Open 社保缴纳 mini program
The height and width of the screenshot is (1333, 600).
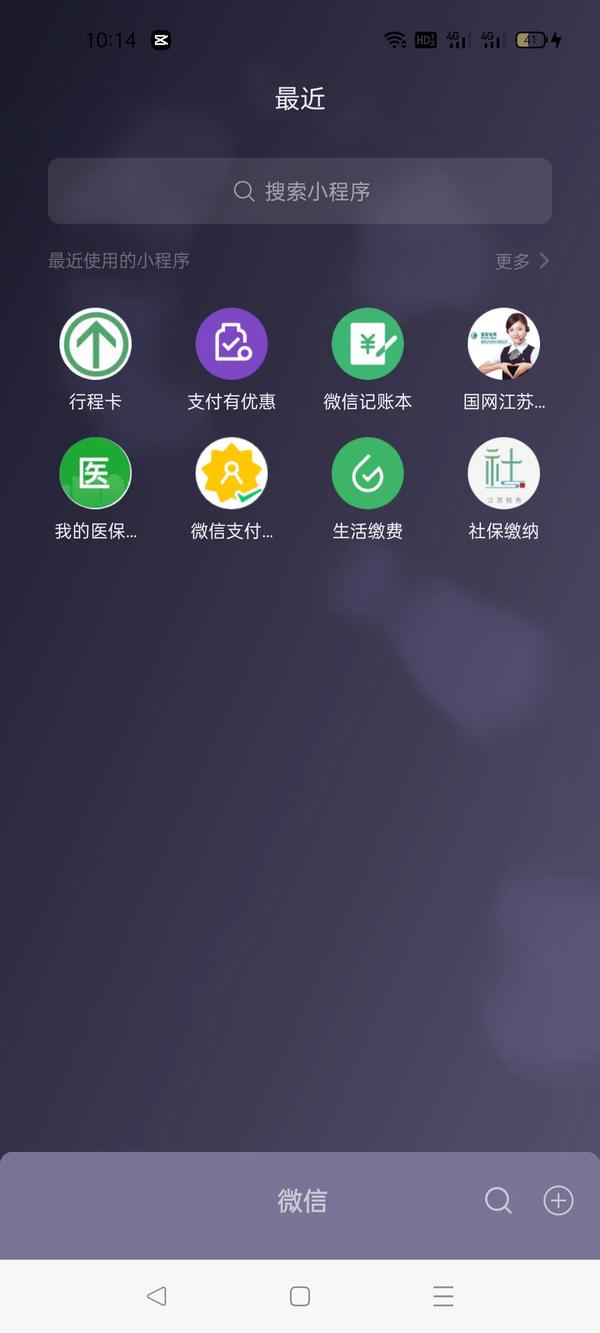[x=504, y=474]
